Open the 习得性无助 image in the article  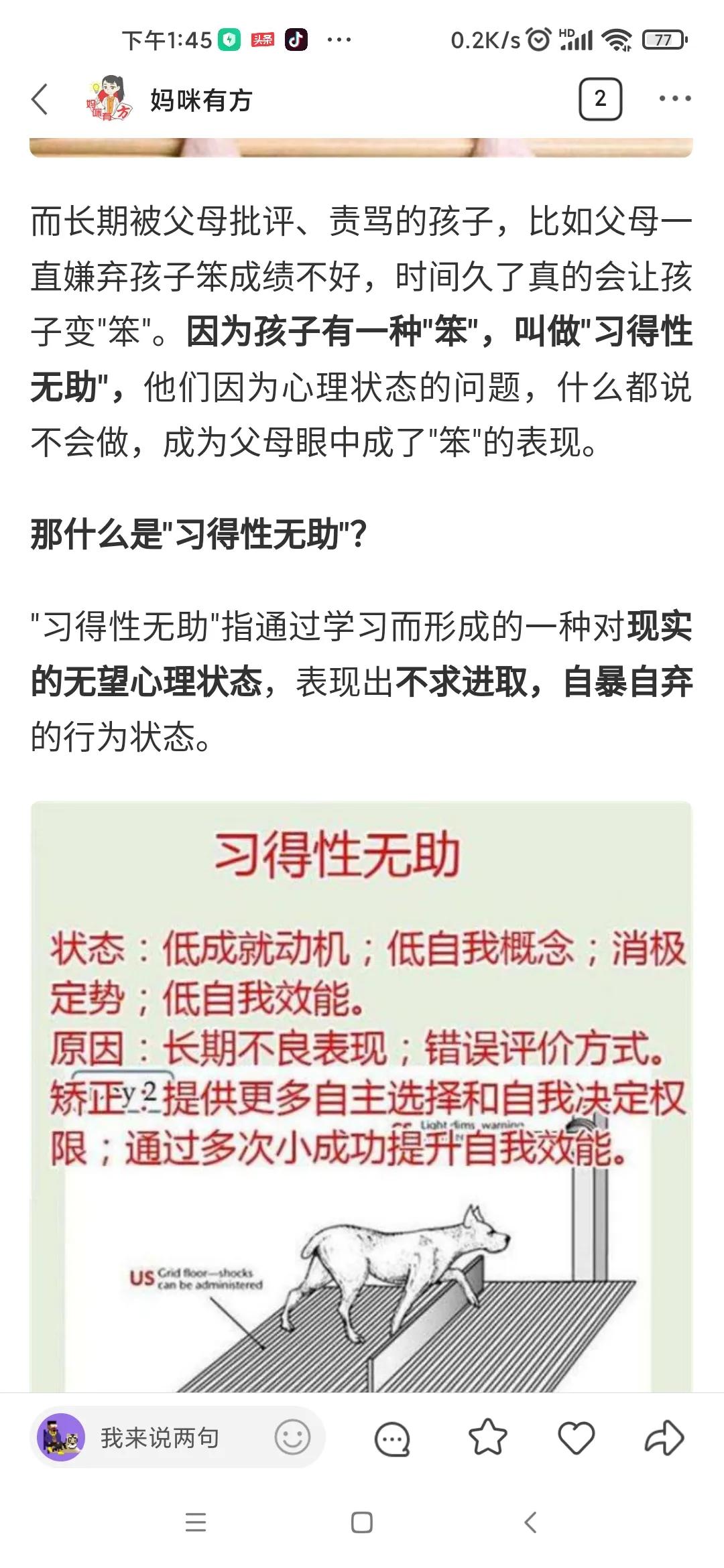coord(361,1099)
